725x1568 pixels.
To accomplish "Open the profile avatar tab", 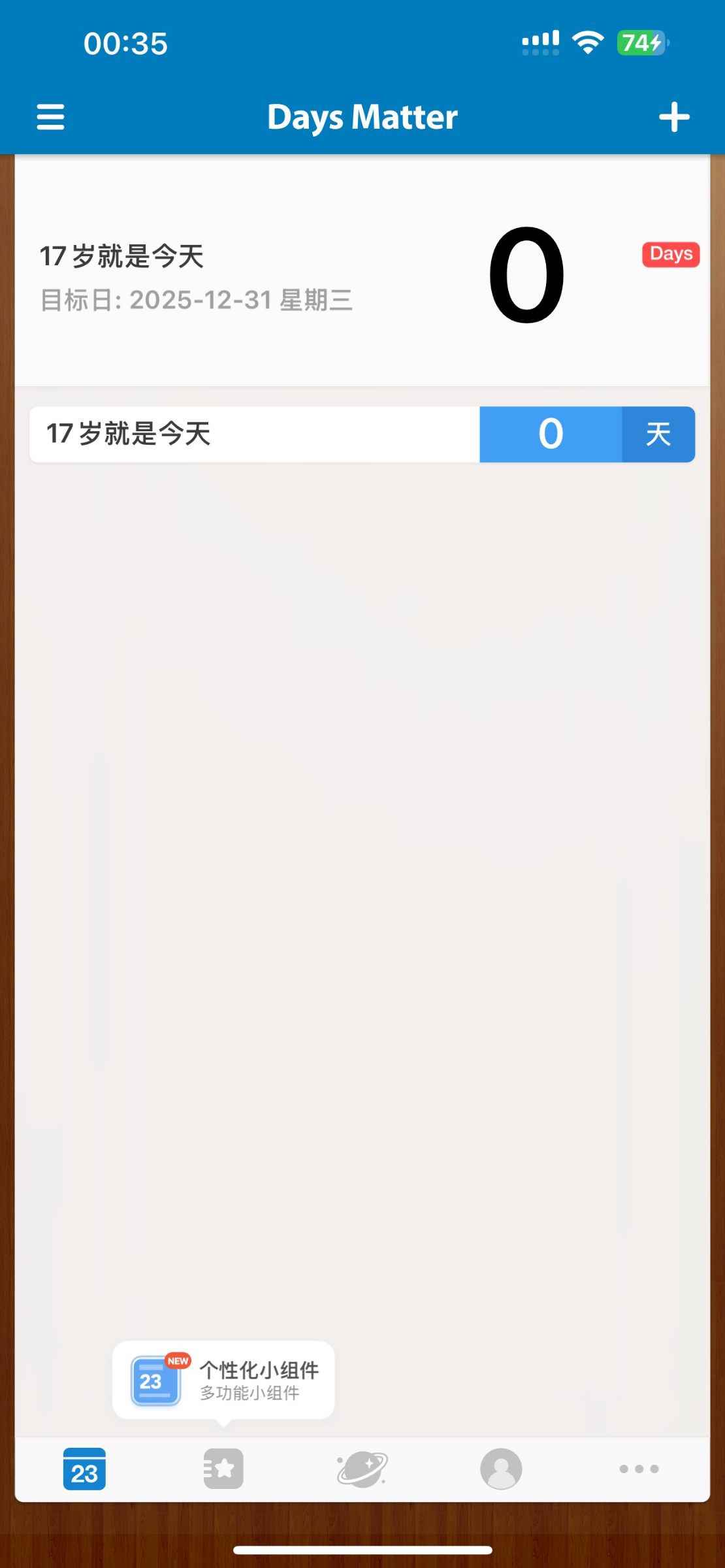I will 501,1469.
